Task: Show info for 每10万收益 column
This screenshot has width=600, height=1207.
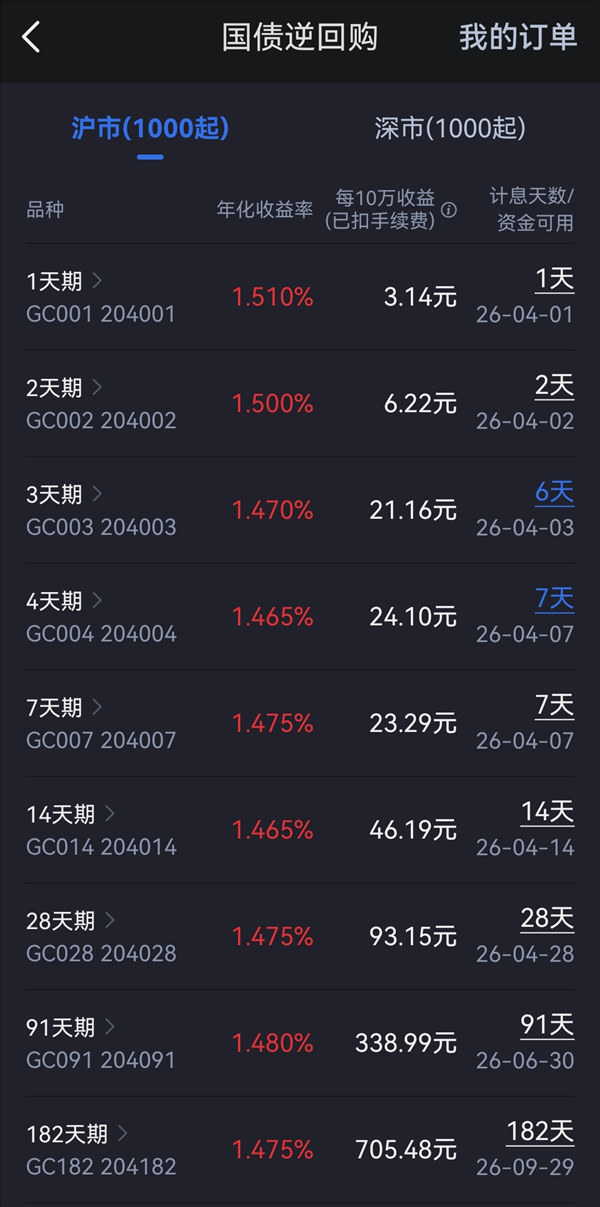Action: (x=449, y=210)
